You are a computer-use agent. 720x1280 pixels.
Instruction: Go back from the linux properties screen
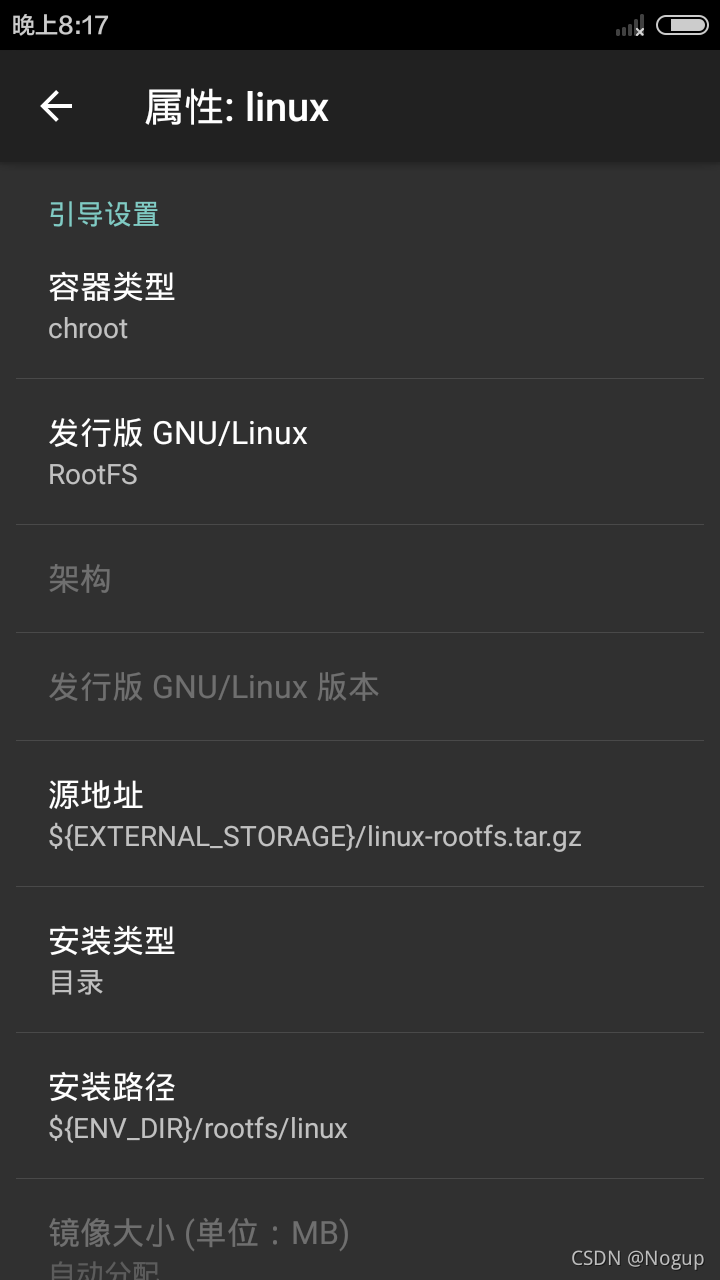tap(56, 107)
